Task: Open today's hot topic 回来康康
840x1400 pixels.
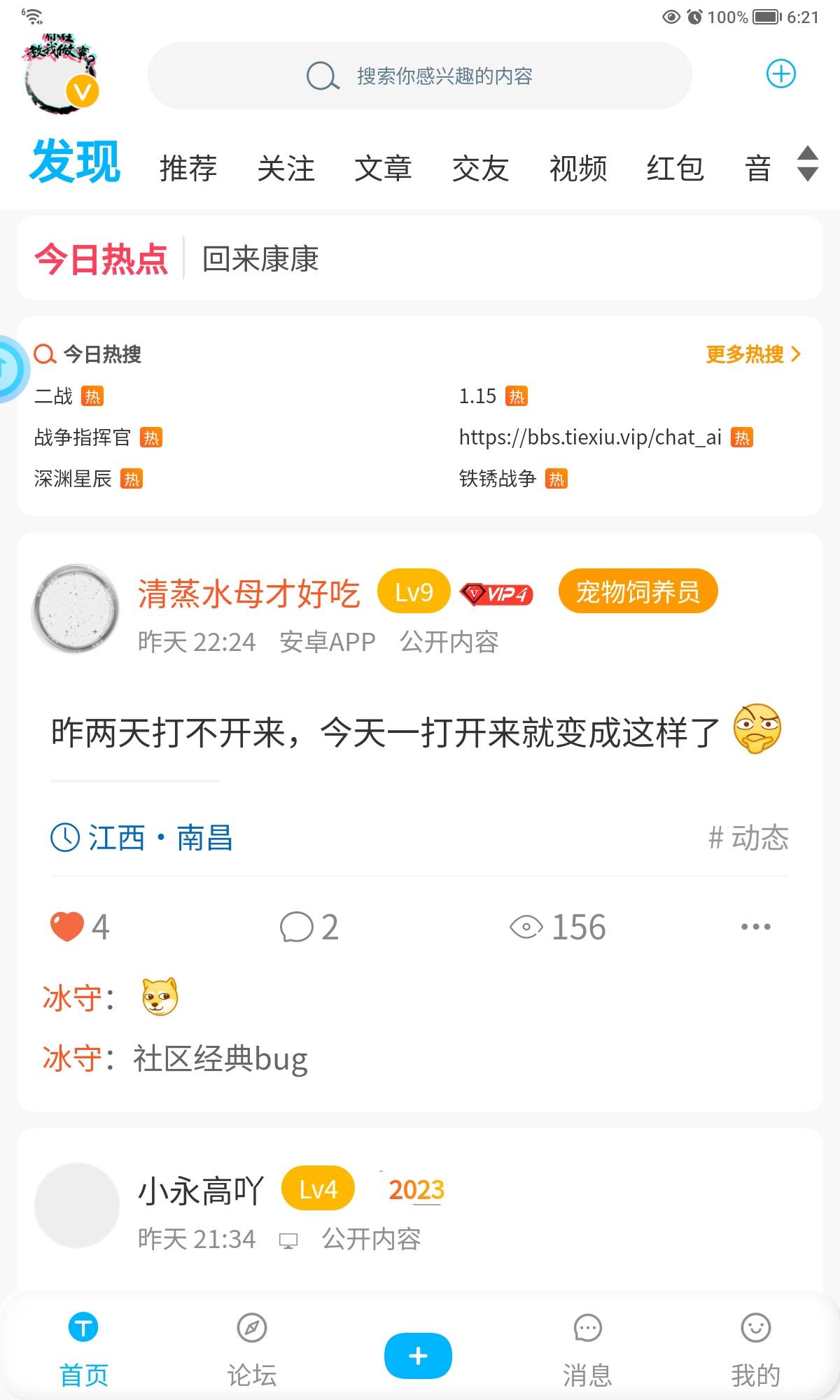Action: click(x=260, y=259)
